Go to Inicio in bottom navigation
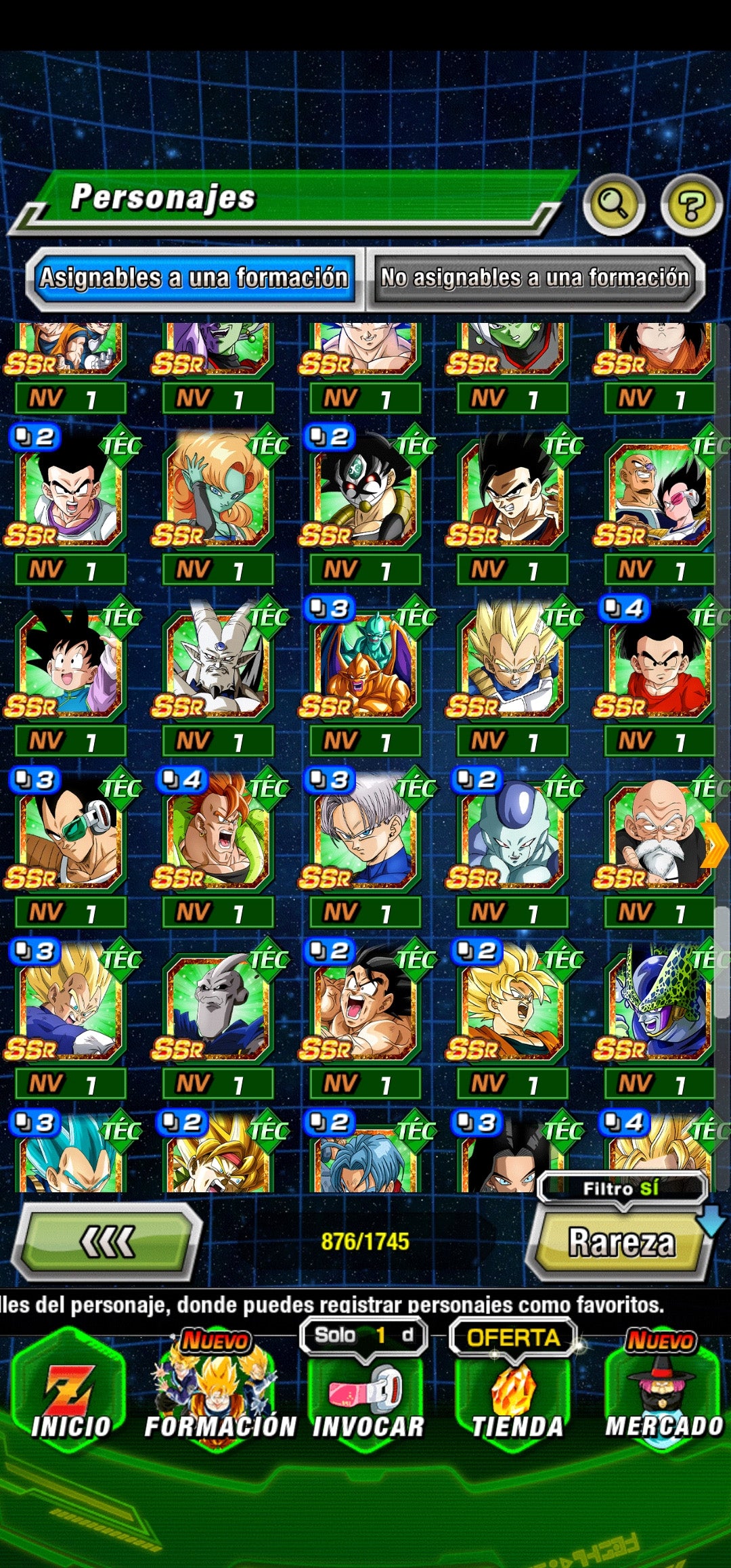Image resolution: width=731 pixels, height=1568 pixels. (x=70, y=1395)
